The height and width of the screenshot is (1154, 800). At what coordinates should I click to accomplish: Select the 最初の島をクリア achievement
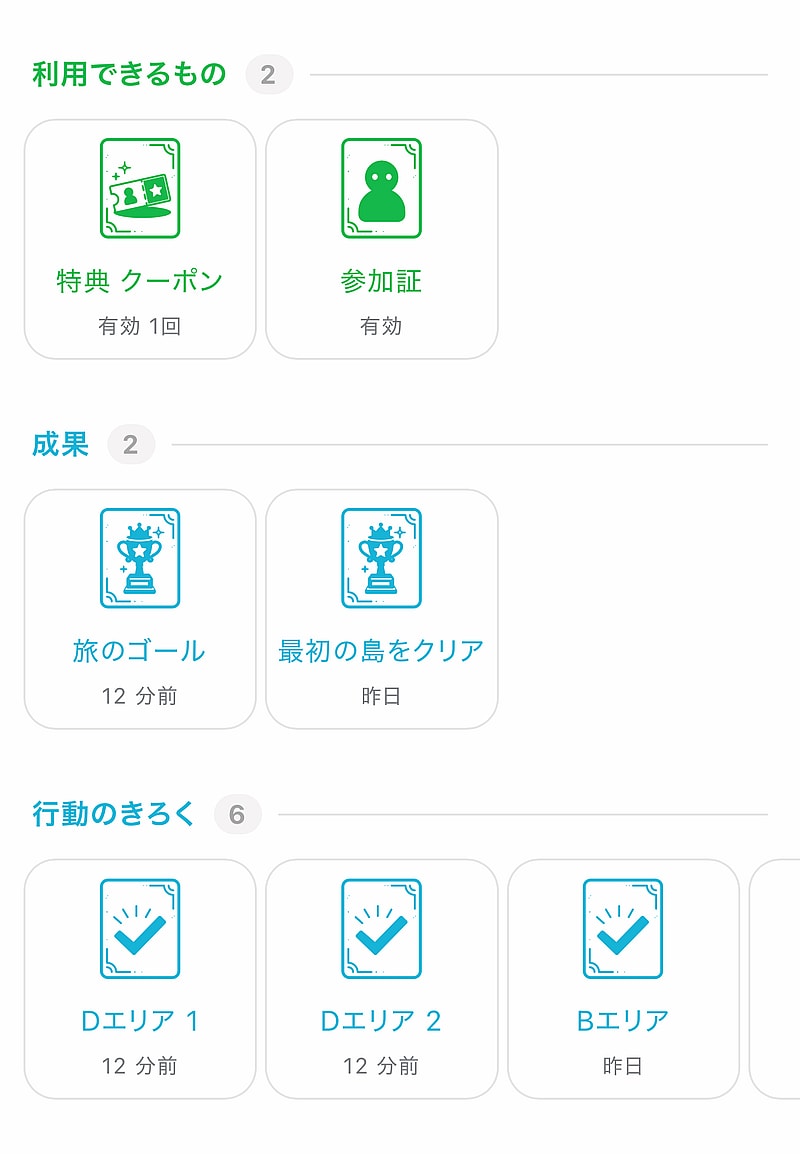pyautogui.click(x=381, y=609)
